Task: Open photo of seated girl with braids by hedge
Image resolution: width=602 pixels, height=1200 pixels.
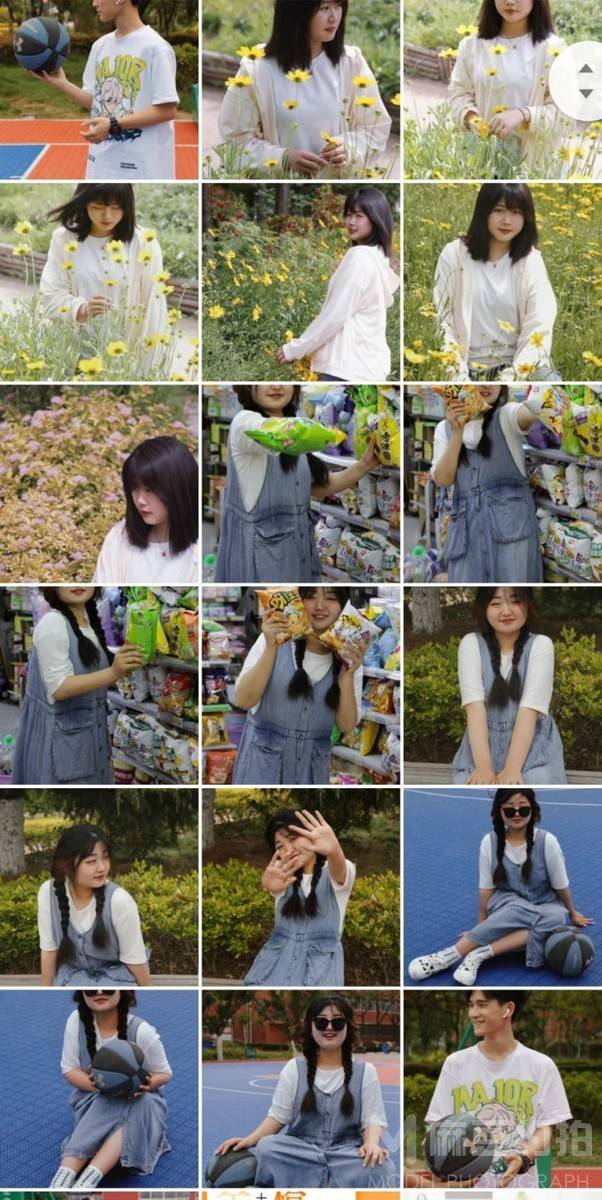Action: coord(502,686)
